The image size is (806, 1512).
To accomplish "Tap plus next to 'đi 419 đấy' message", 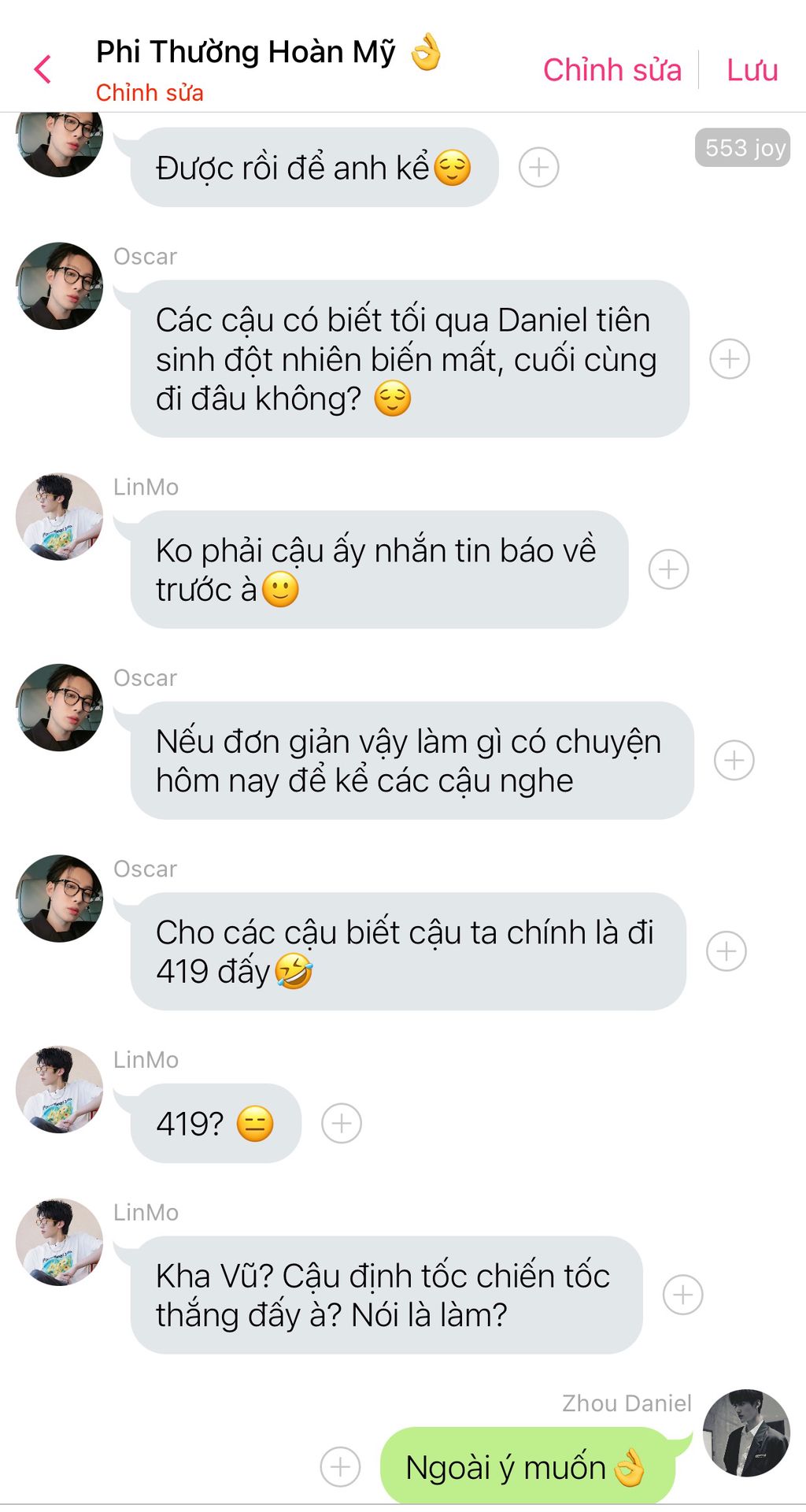I will (727, 951).
